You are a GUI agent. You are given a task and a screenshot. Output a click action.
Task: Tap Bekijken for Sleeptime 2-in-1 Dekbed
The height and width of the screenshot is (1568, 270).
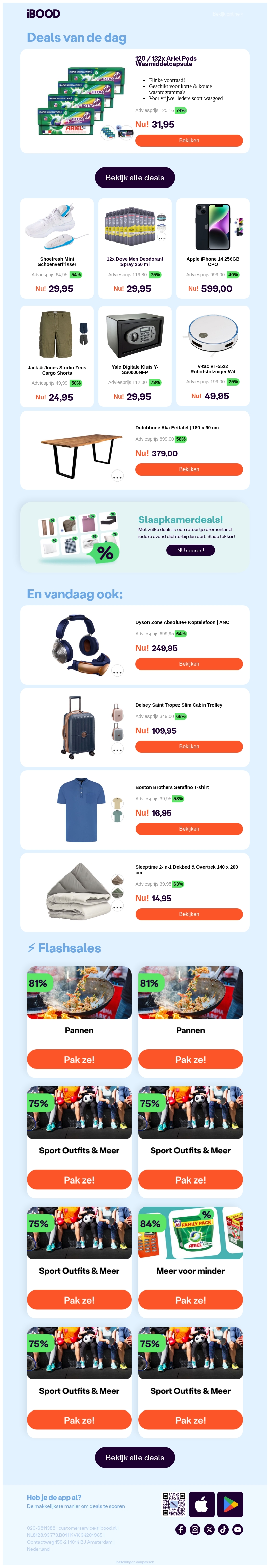click(189, 914)
